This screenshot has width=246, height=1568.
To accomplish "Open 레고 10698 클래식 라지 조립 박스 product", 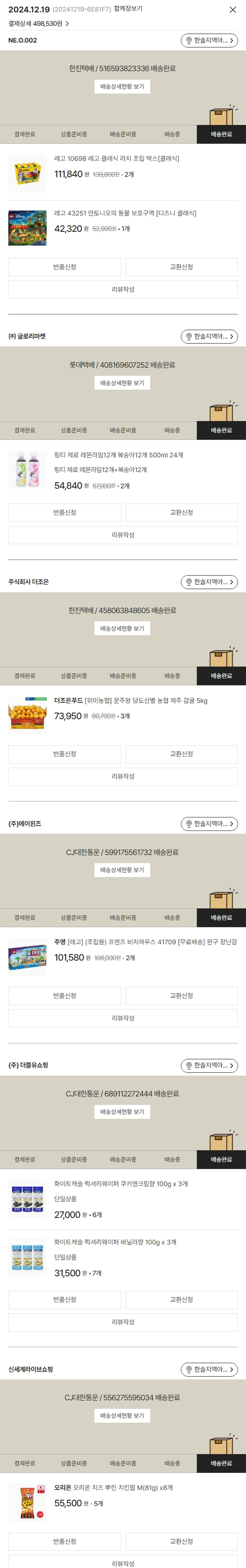I will pyautogui.click(x=116, y=159).
